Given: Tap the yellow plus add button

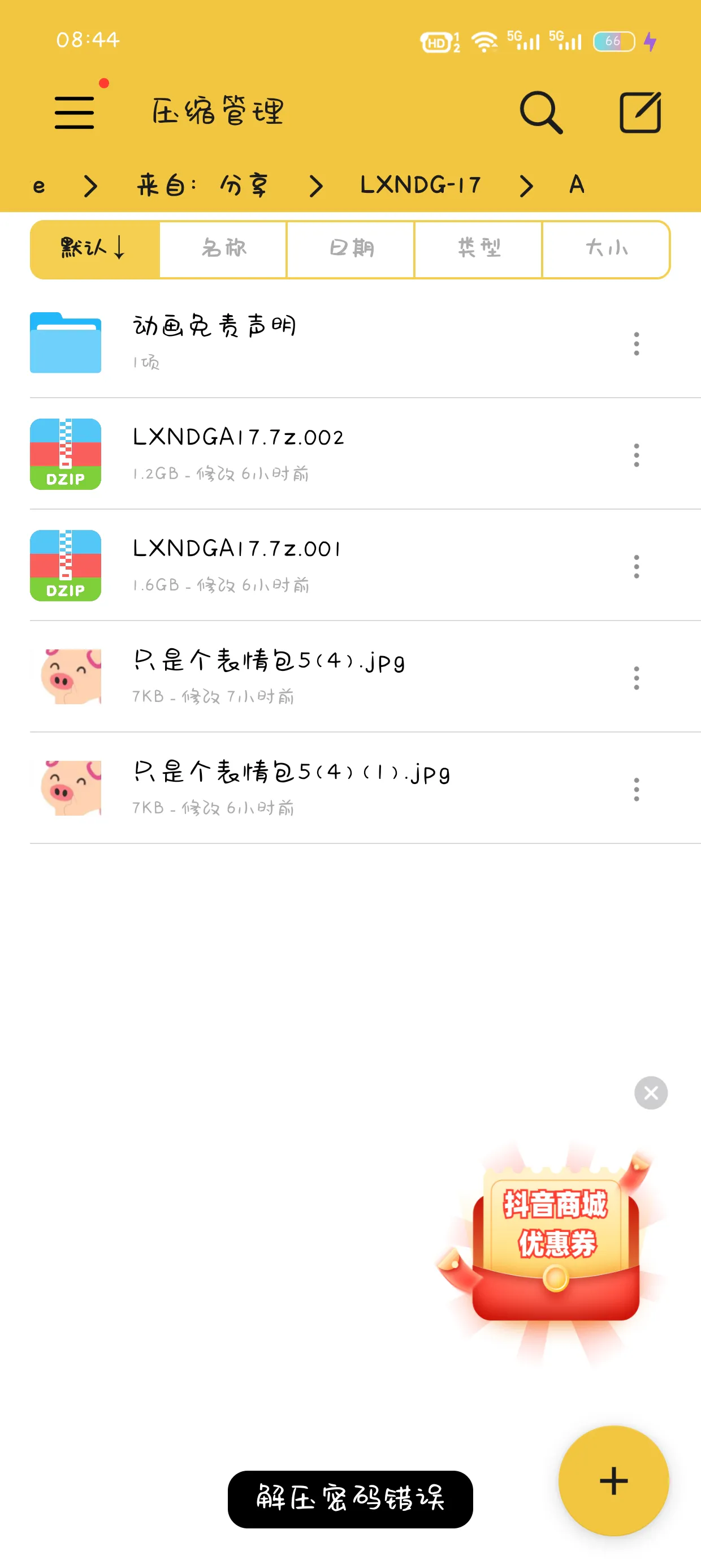Looking at the screenshot, I should 613,1480.
